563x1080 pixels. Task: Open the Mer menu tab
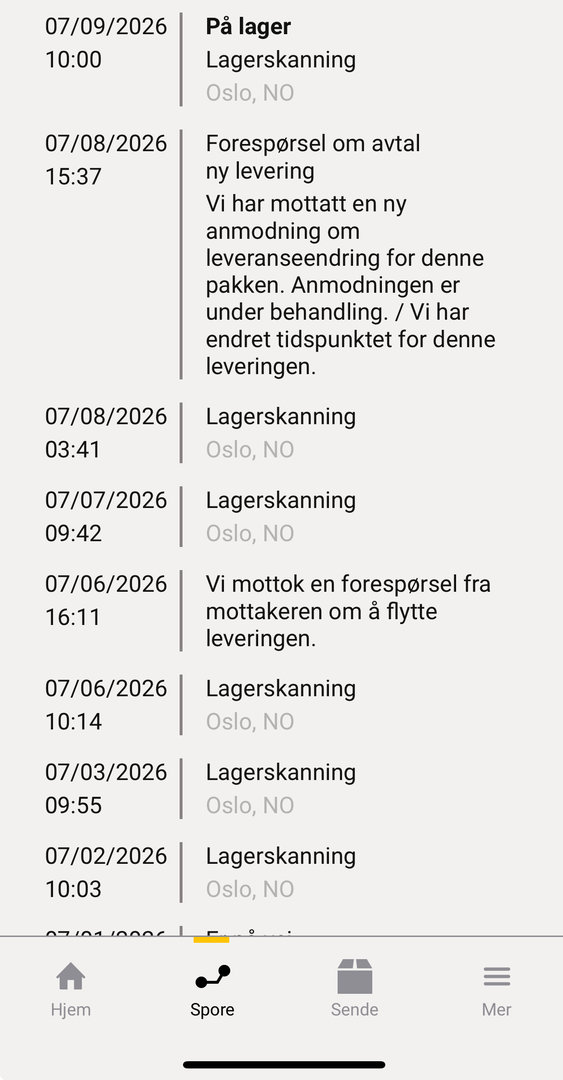pyautogui.click(x=496, y=990)
